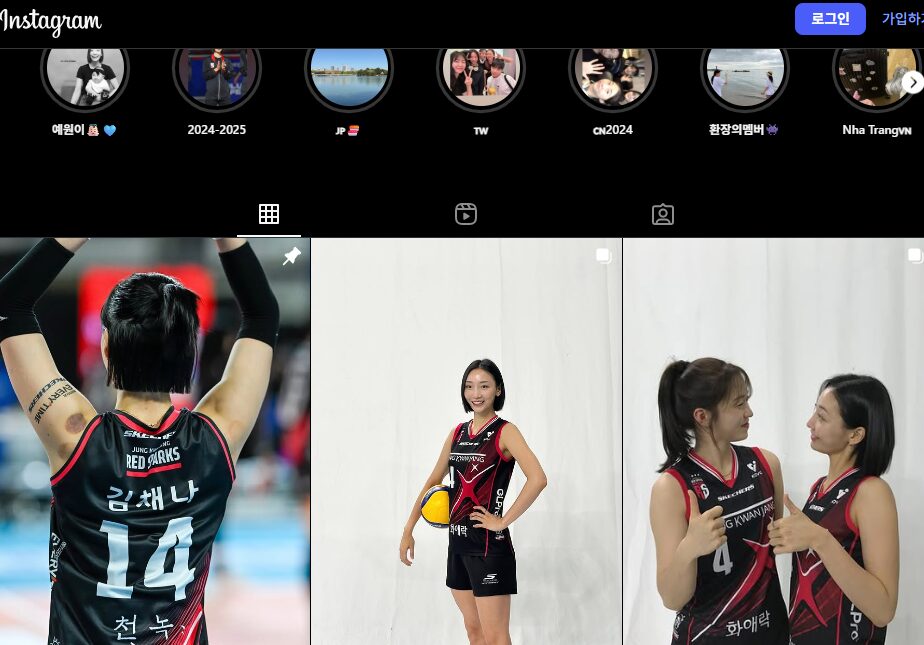
Task: Open the 가입하기 sign-up link
Action: [x=902, y=19]
